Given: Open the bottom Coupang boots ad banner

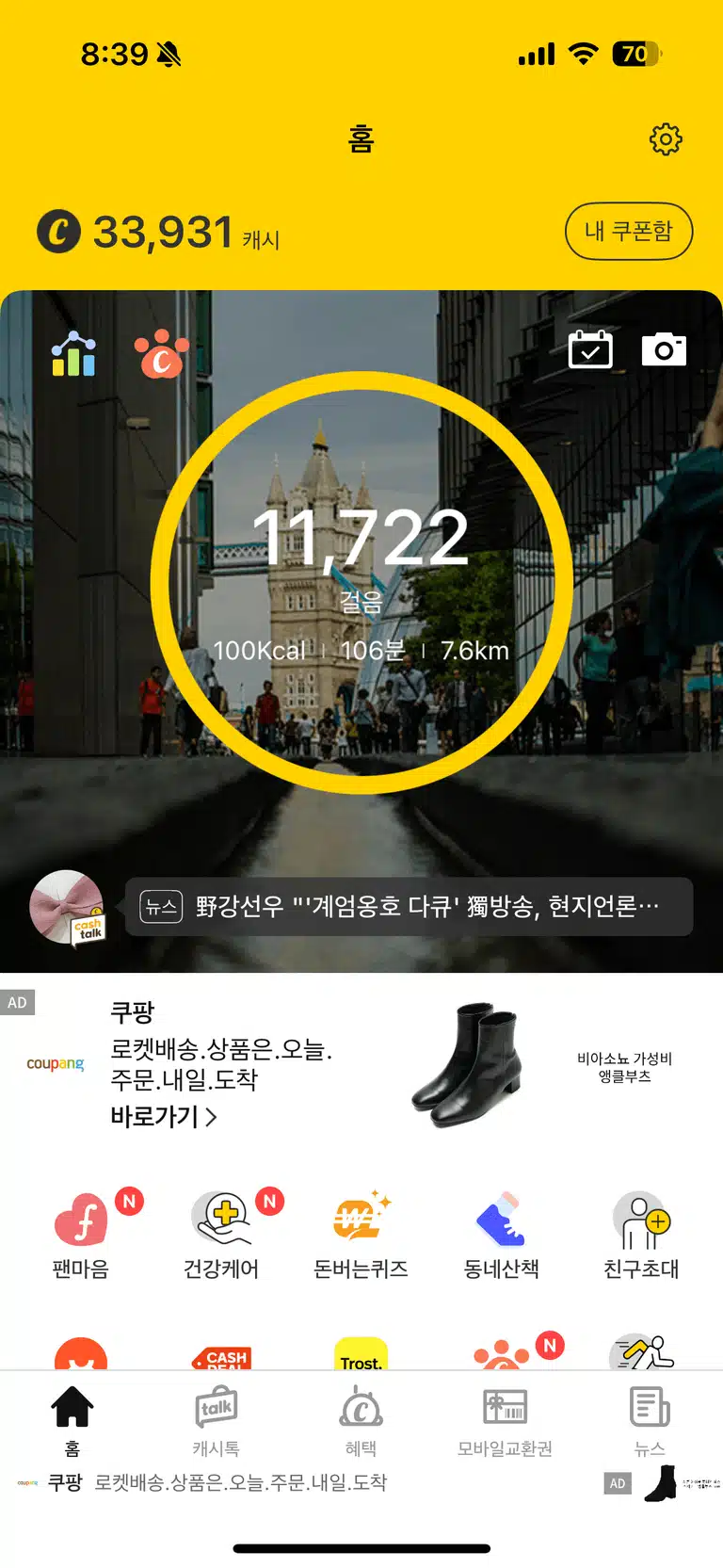Looking at the screenshot, I should [361, 1483].
